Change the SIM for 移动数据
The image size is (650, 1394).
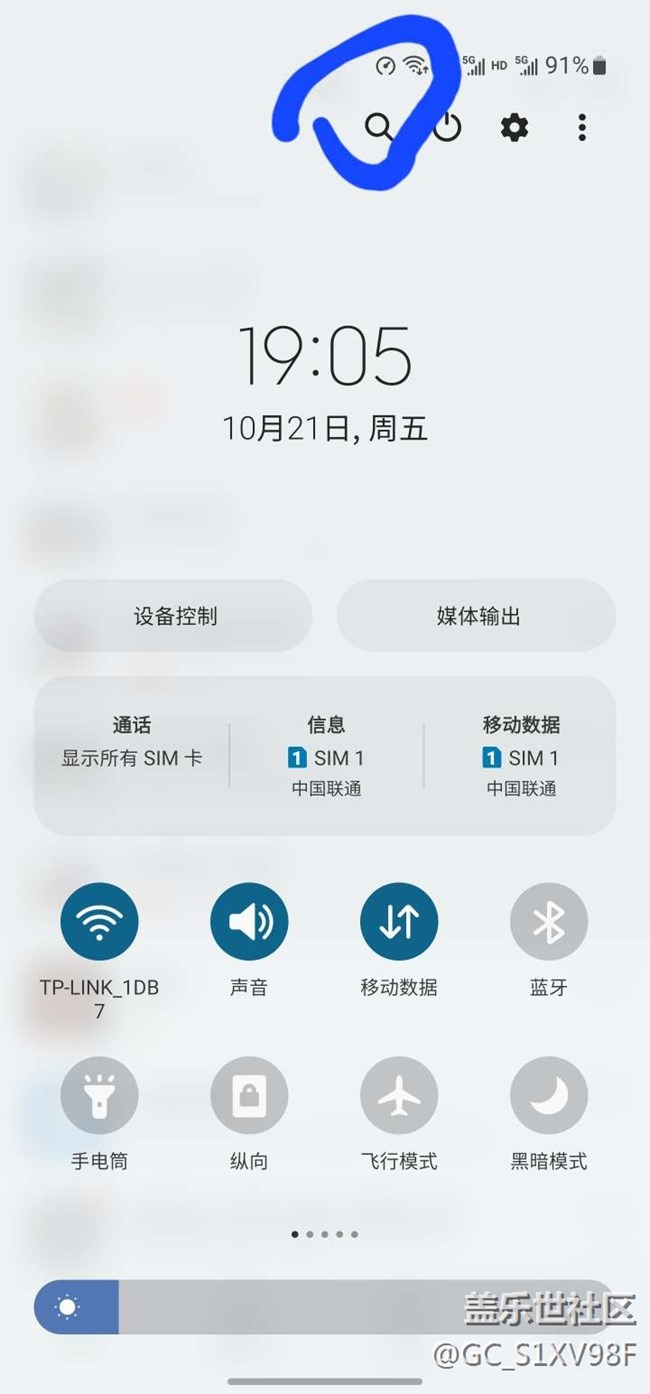521,756
